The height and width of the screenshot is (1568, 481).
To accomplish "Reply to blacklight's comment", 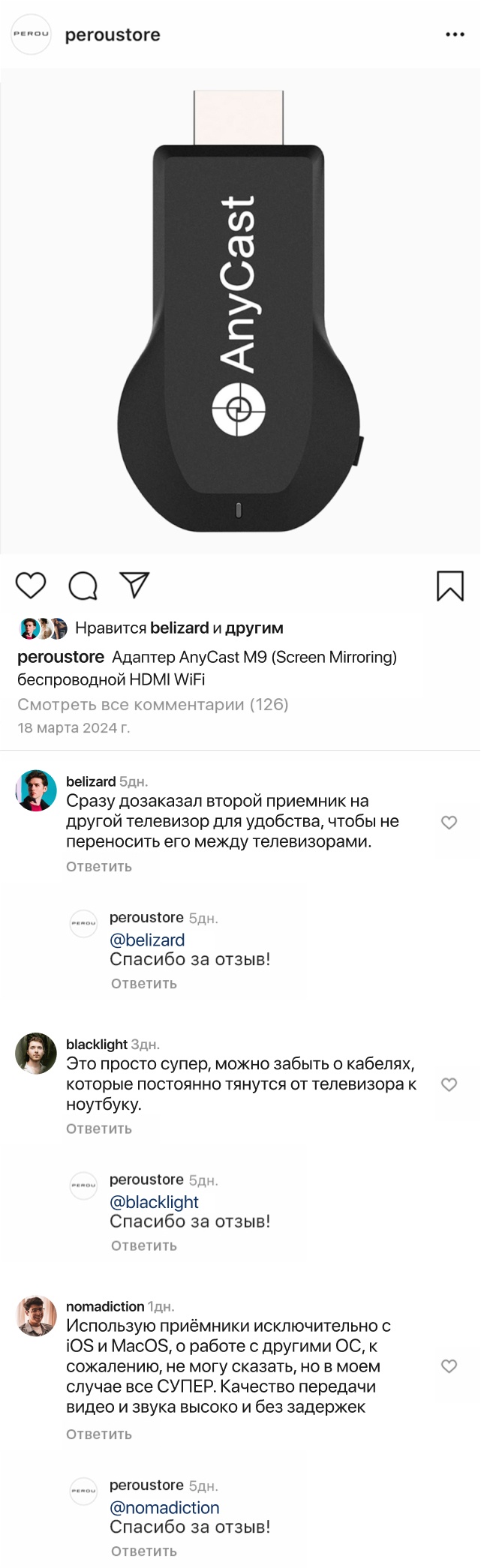I will click(x=99, y=1129).
